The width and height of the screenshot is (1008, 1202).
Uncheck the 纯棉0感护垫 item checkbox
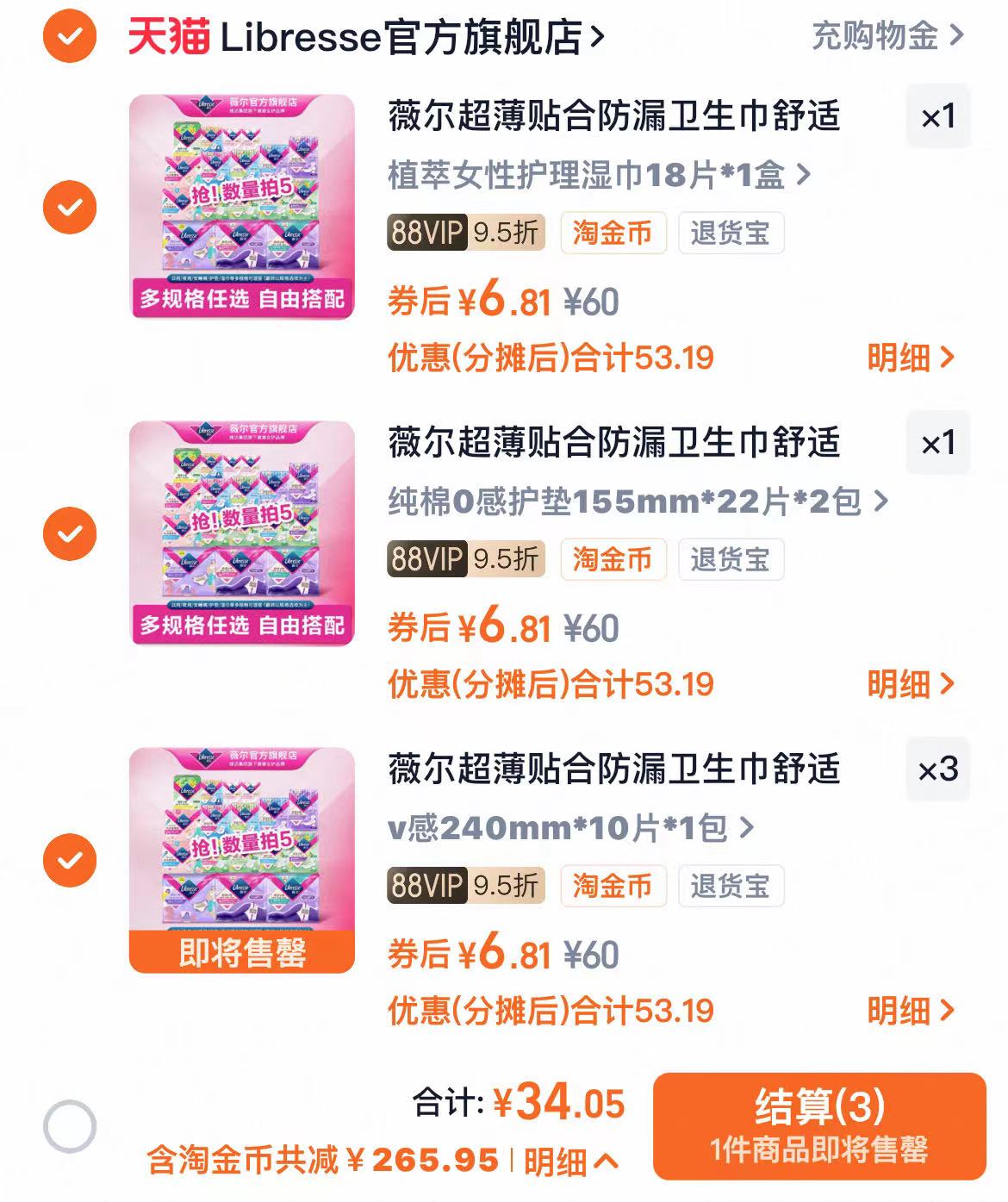(71, 534)
